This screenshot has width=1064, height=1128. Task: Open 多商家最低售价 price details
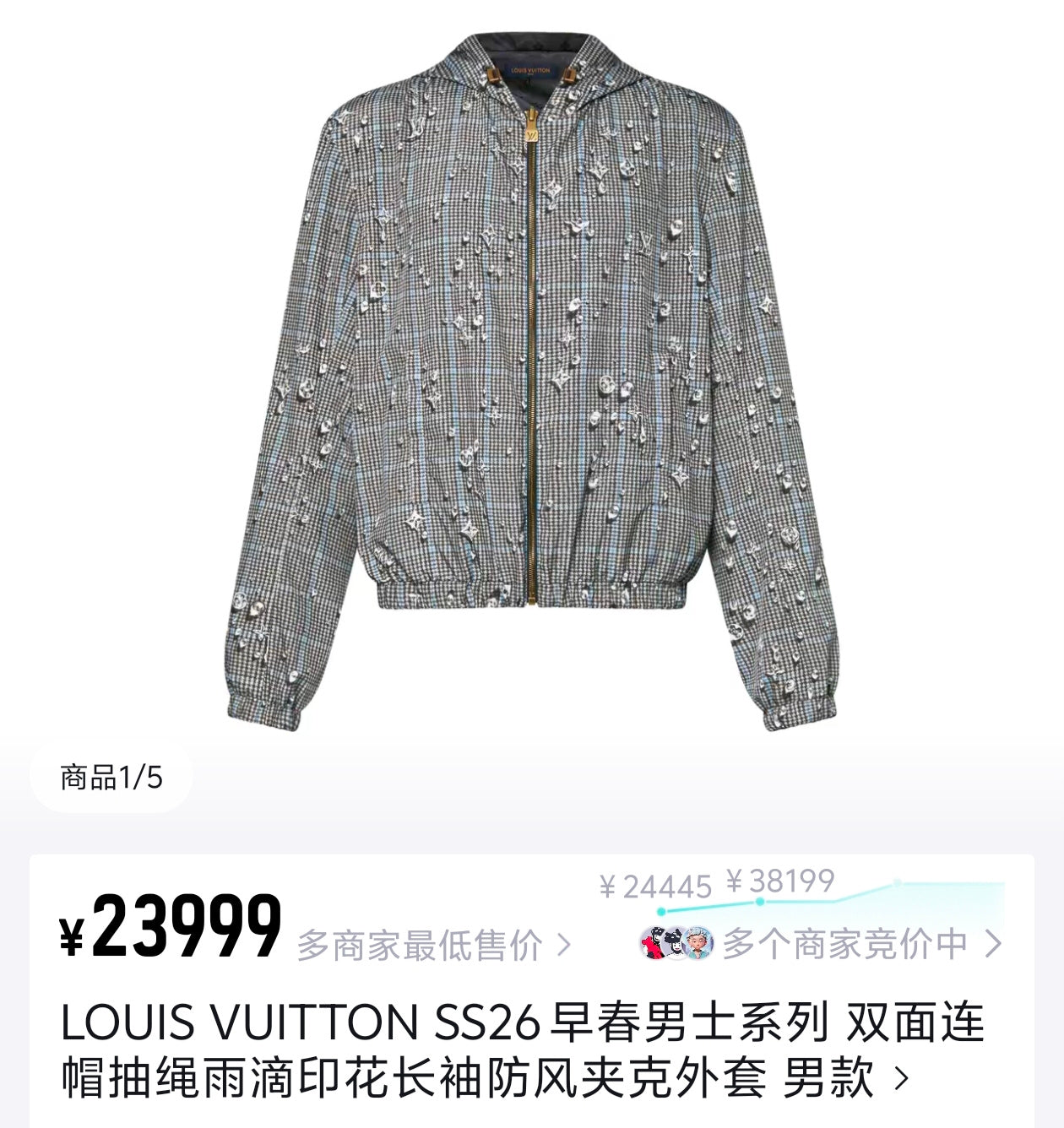(x=433, y=946)
